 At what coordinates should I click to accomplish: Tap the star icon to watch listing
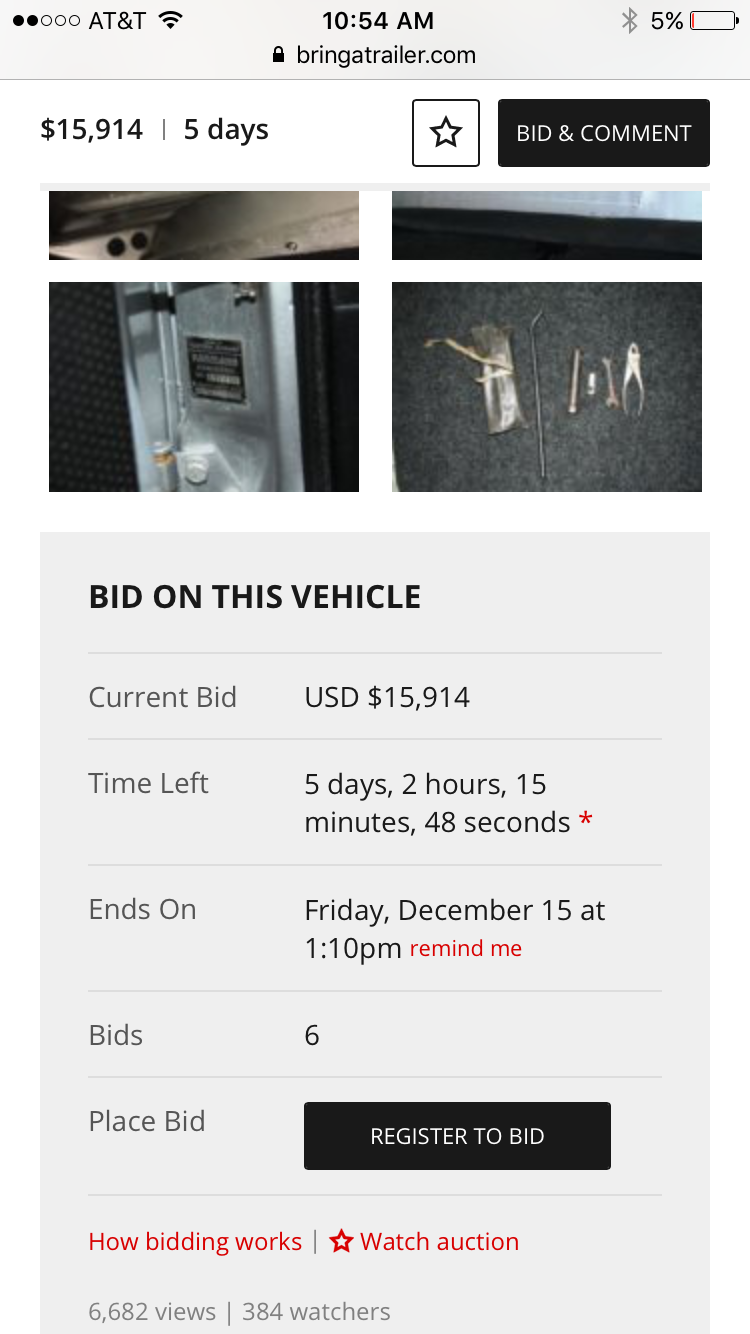point(446,133)
